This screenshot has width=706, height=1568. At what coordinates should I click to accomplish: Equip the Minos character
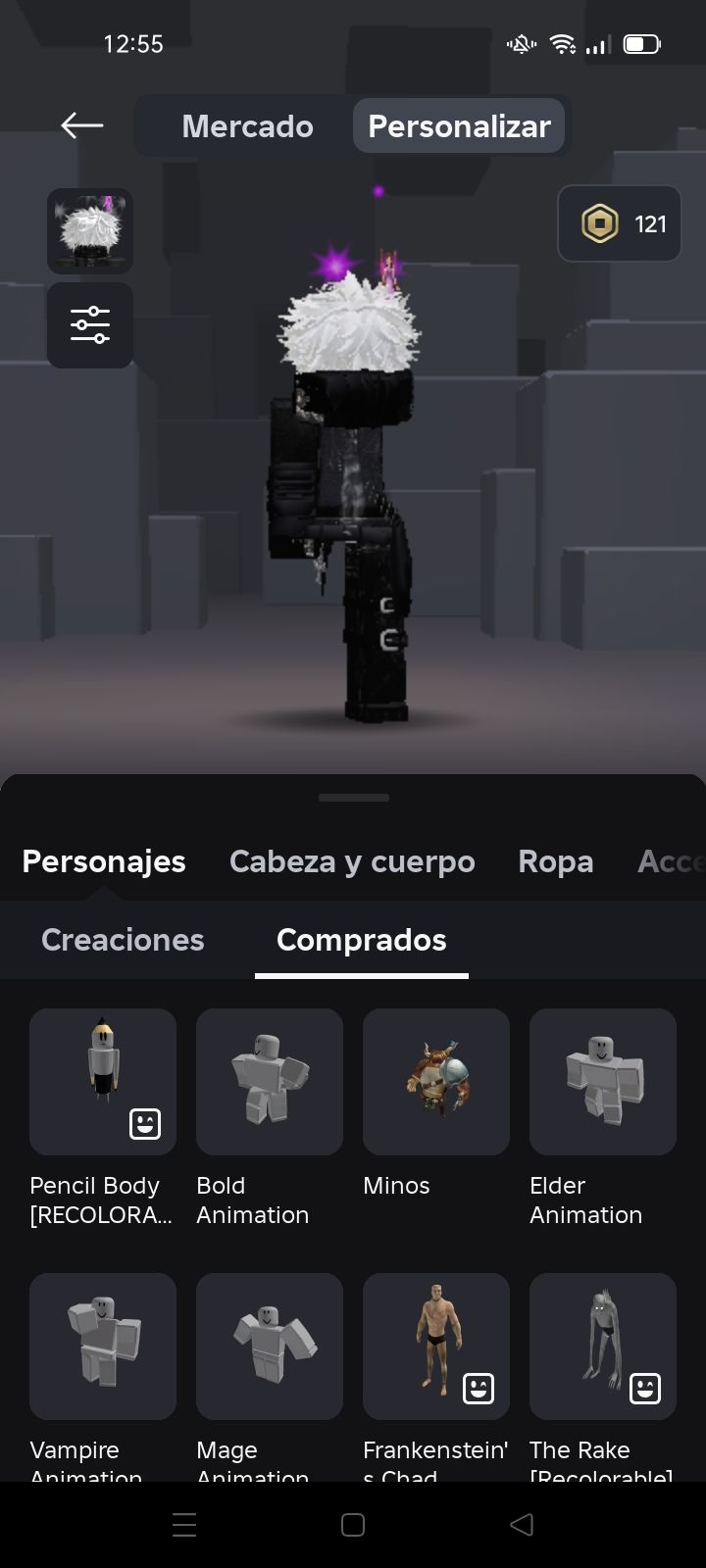tap(436, 1082)
